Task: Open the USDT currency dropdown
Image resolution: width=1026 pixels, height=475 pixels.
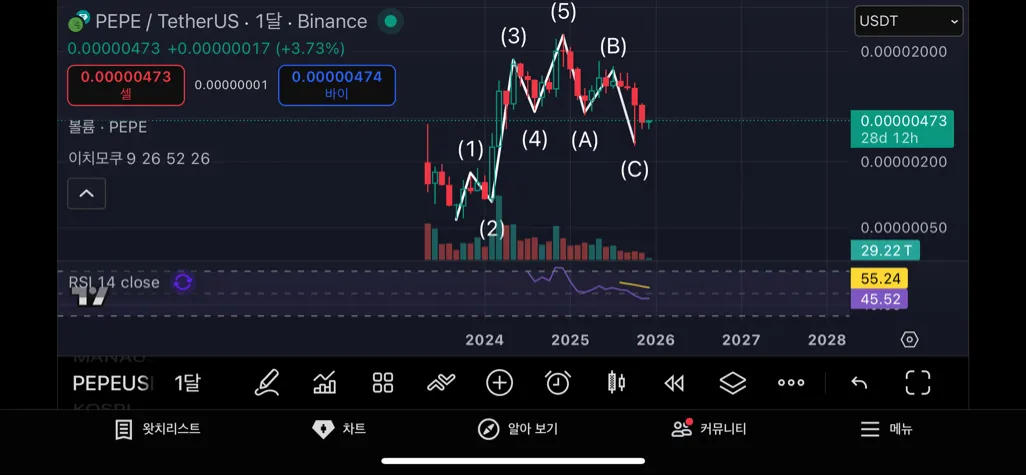Action: pos(908,21)
